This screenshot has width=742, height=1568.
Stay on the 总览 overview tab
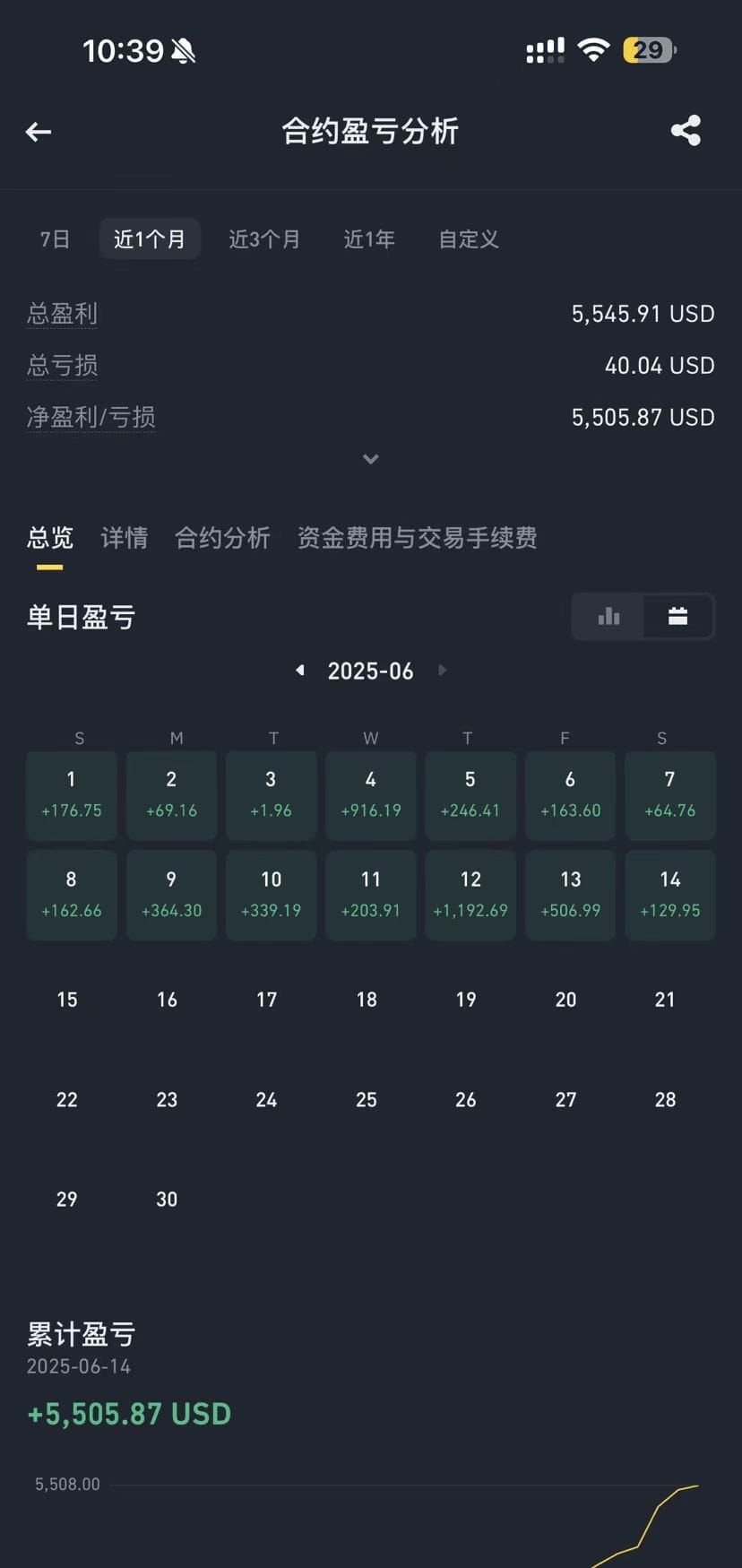pyautogui.click(x=50, y=538)
